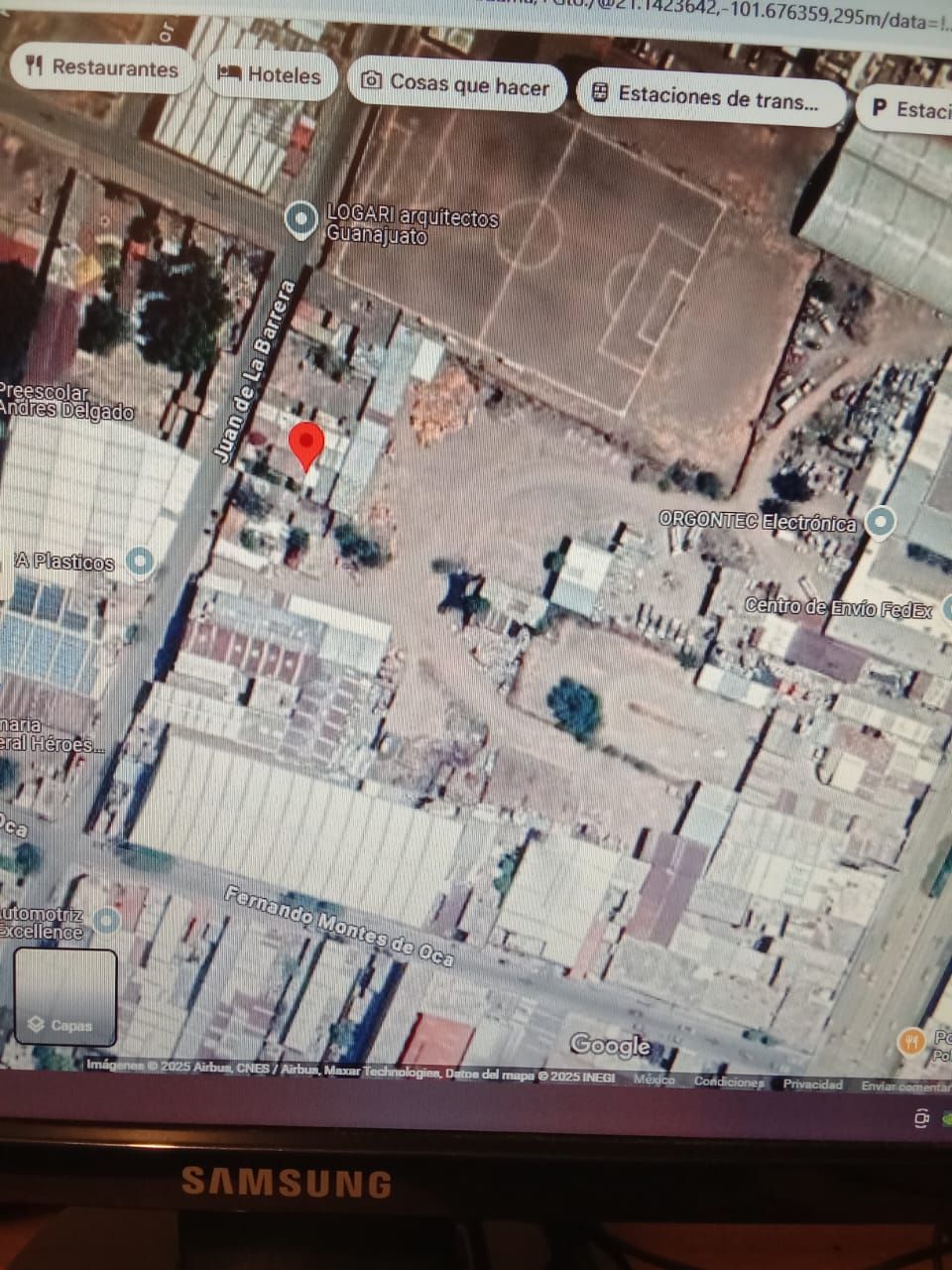Tap the Cosas que hacer chip
952x1270 pixels.
[x=456, y=84]
